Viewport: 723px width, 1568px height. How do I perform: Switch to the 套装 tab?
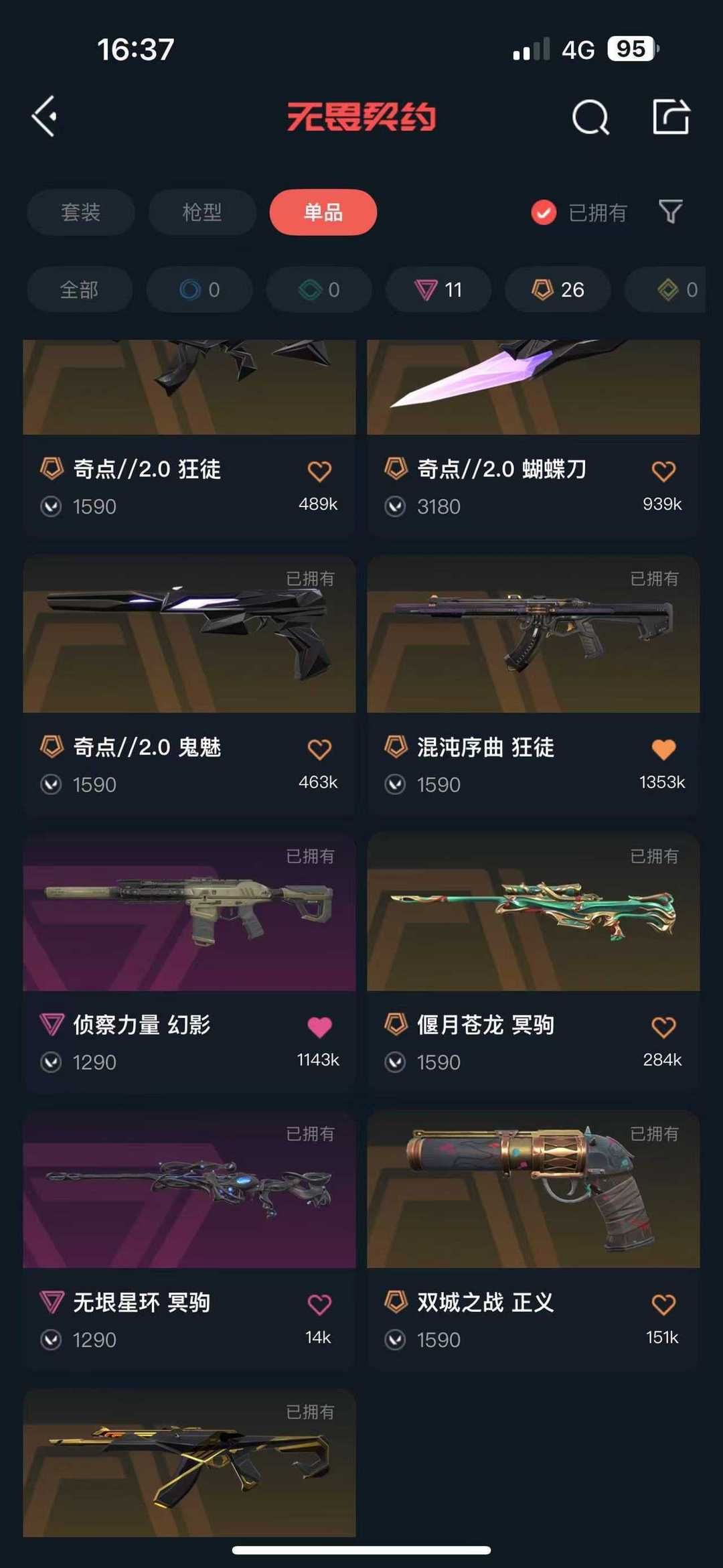[81, 212]
